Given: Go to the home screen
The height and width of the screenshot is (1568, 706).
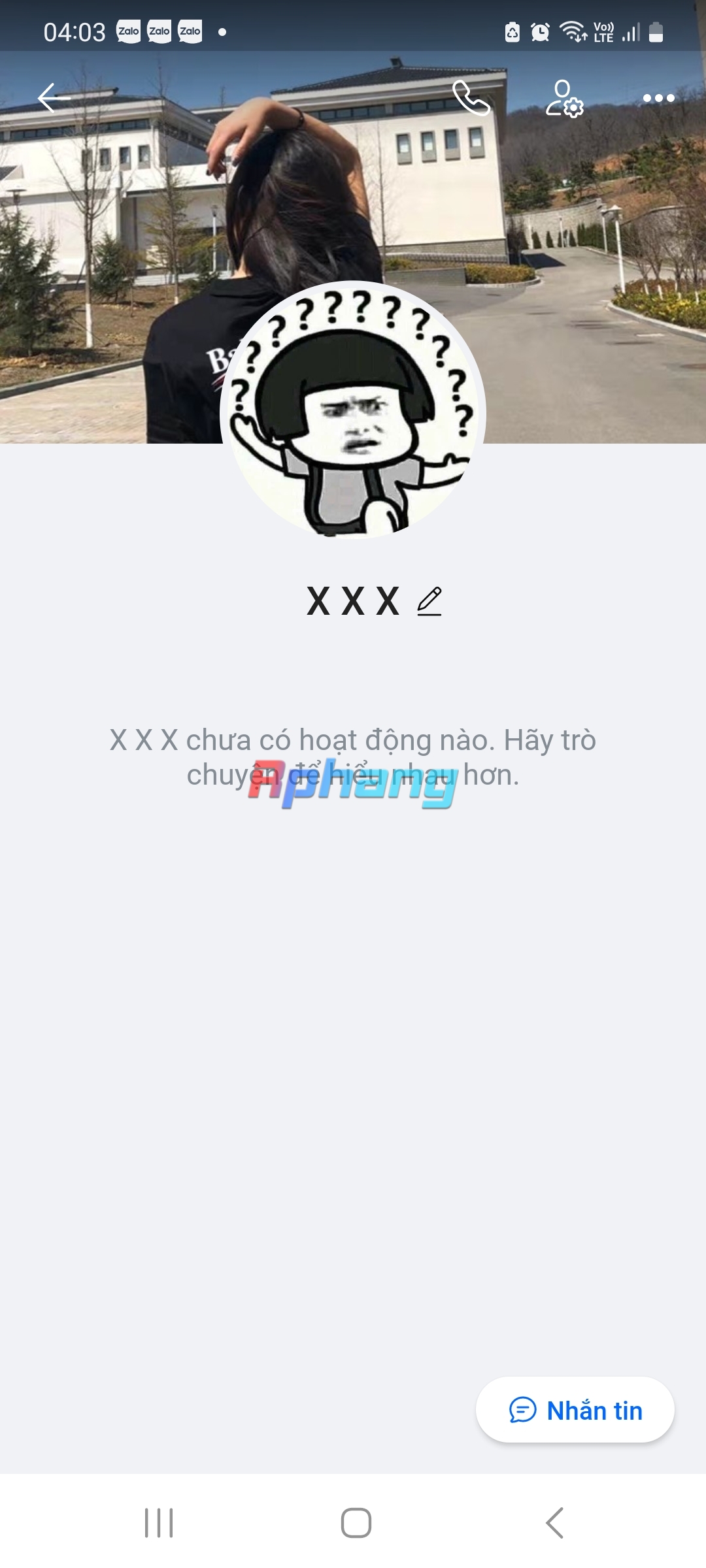Looking at the screenshot, I should [x=356, y=1523].
